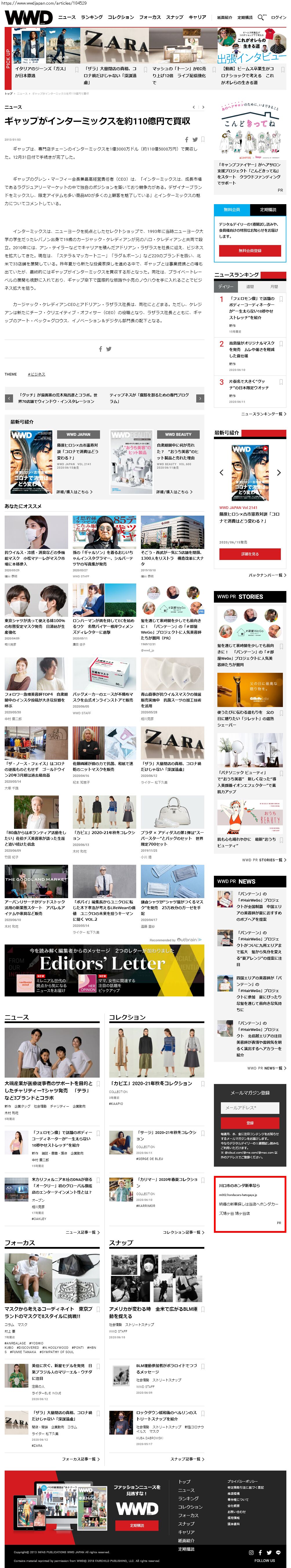Enter email in the メールアドレス field
Screen dimensions: 291x1568
pos(250,1108)
